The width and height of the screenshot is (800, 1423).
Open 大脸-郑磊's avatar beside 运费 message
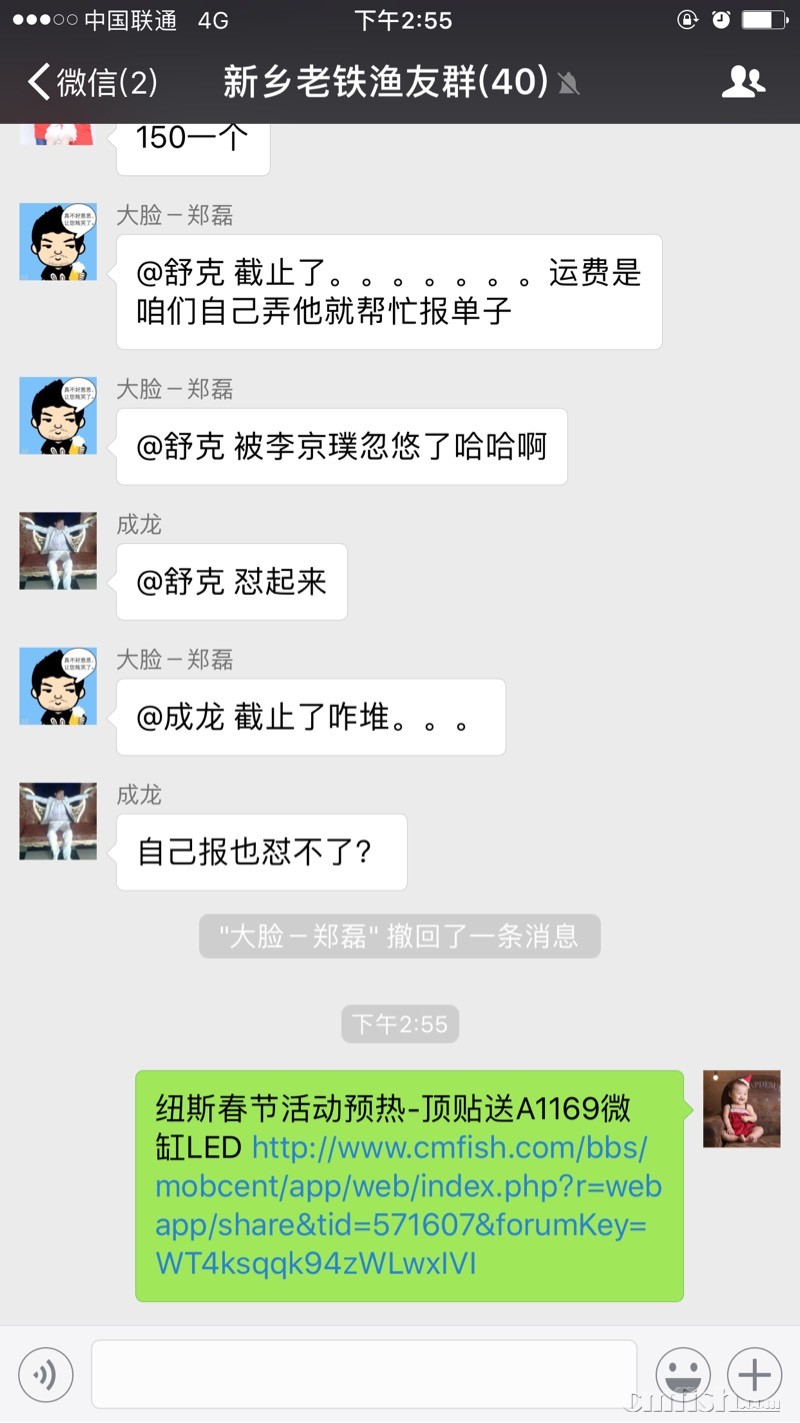58,241
